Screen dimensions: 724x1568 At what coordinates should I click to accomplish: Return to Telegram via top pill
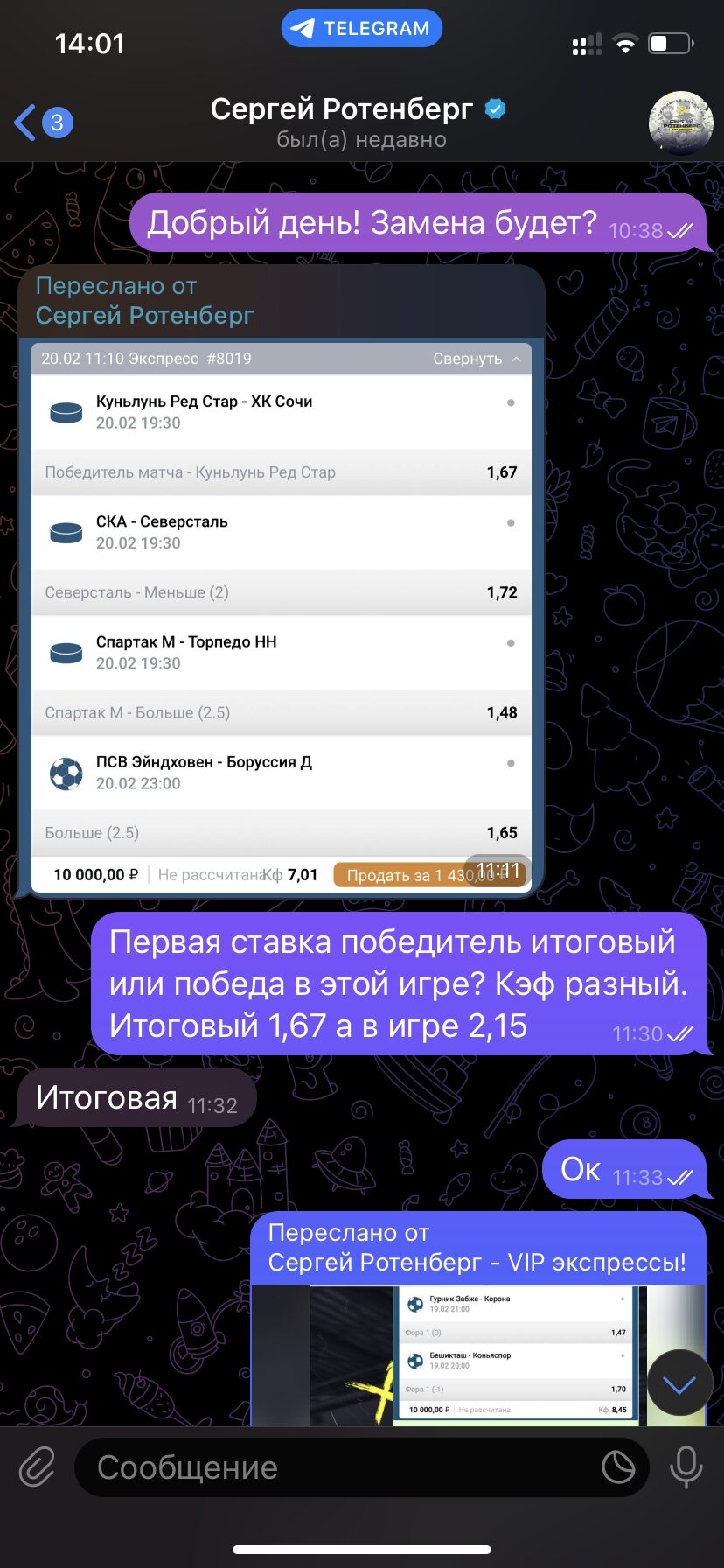tap(362, 28)
